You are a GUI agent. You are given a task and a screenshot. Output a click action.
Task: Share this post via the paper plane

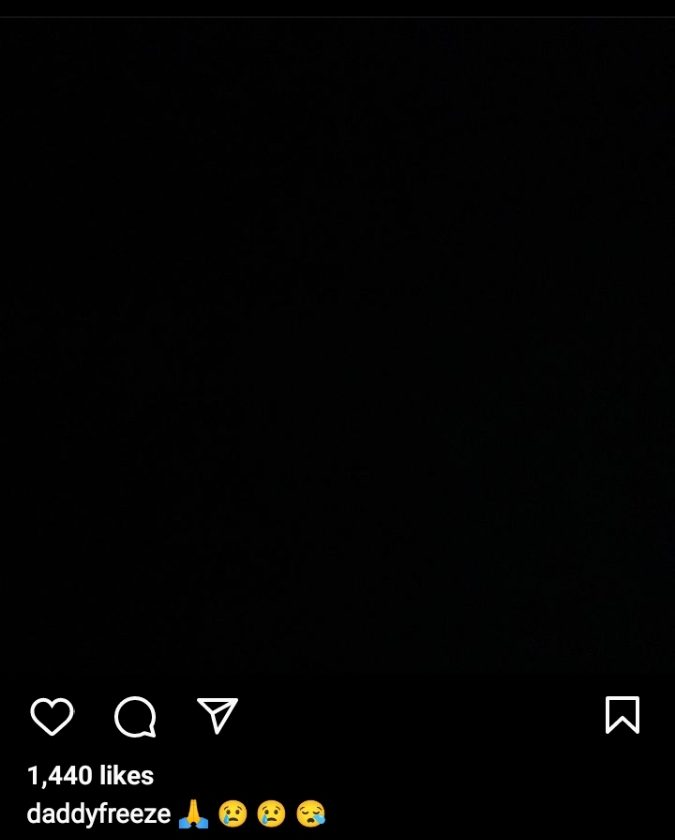(x=217, y=715)
